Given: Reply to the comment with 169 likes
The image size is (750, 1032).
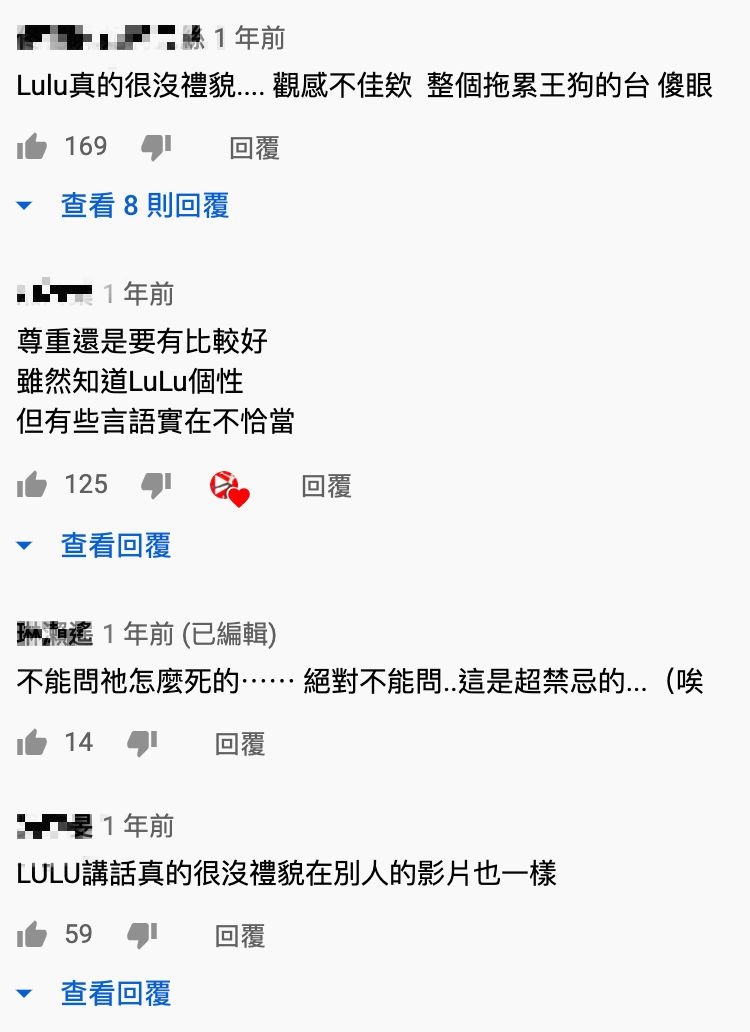Looking at the screenshot, I should [254, 148].
